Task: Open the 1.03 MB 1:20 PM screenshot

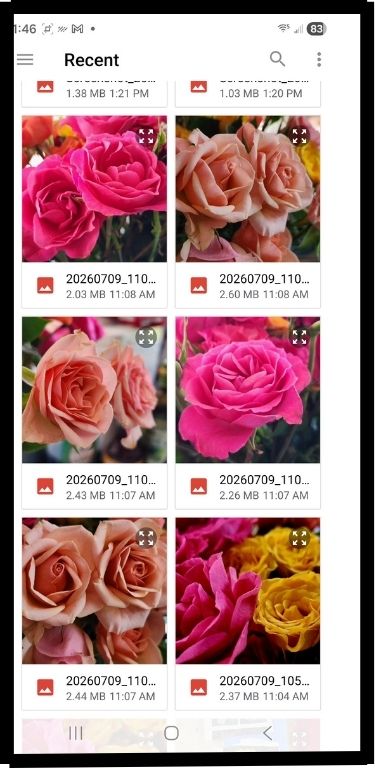Action: (x=248, y=93)
